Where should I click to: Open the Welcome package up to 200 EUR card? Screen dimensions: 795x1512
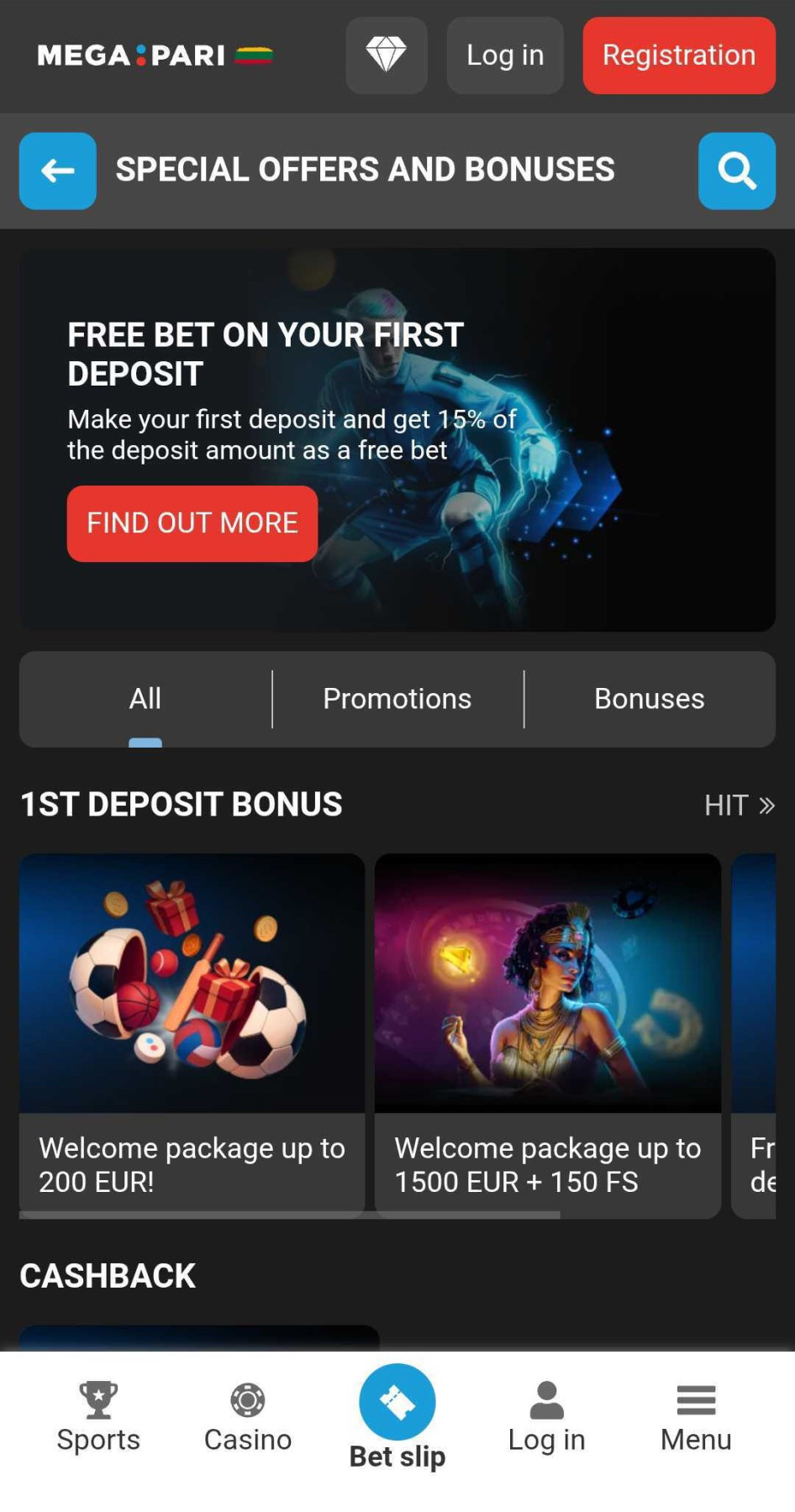point(192,1036)
